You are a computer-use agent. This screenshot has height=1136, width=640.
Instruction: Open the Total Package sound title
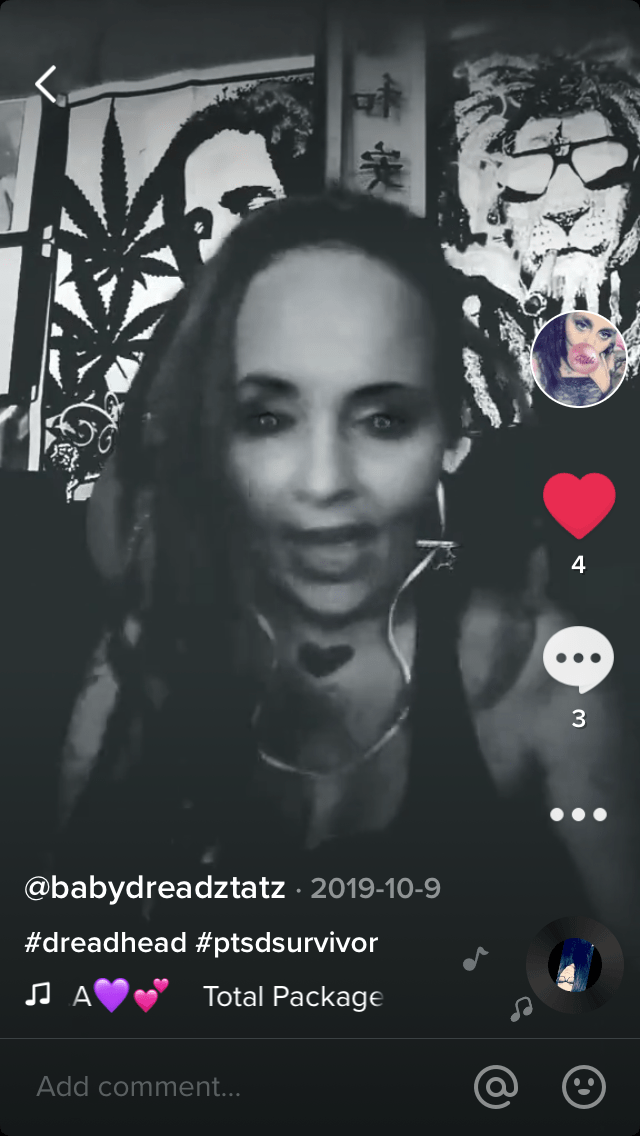[292, 996]
